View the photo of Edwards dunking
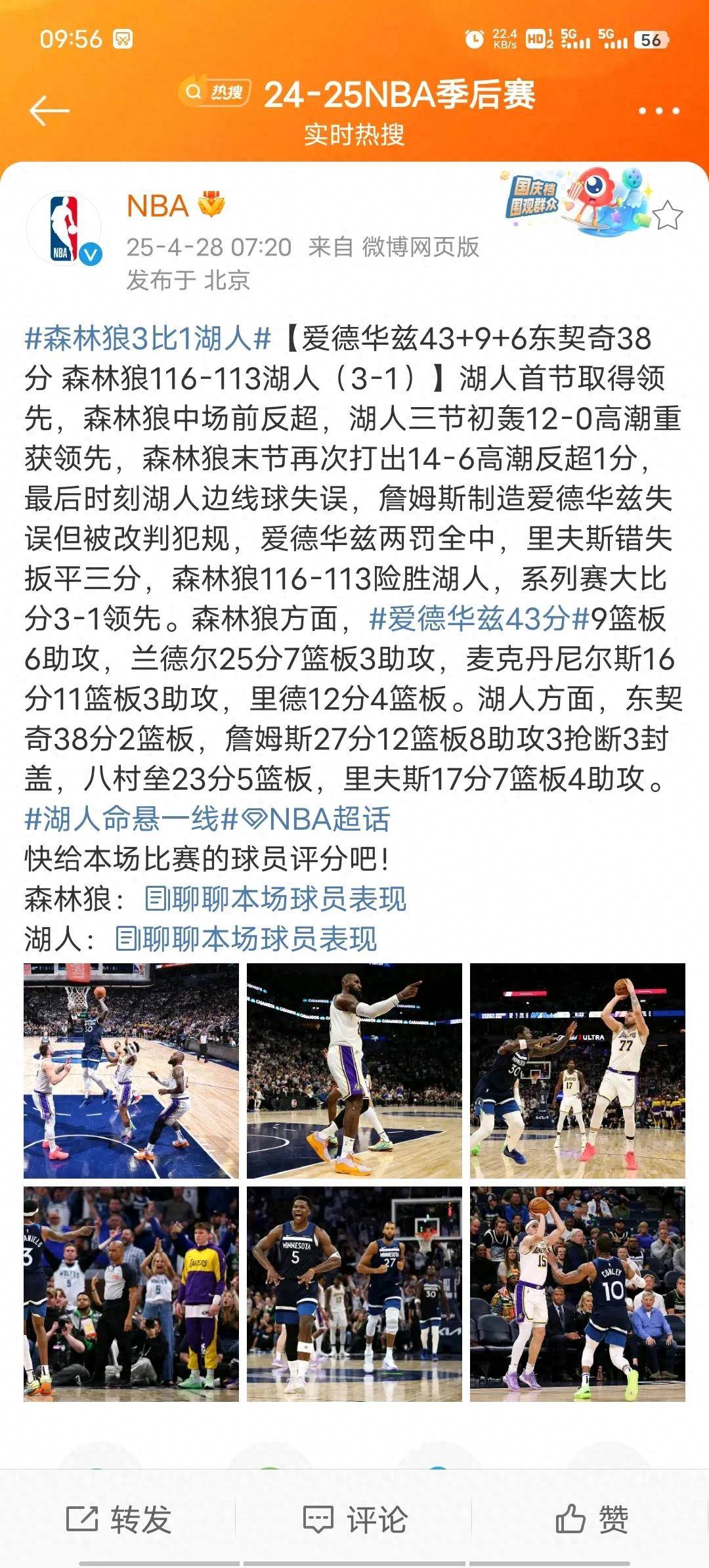The width and height of the screenshot is (709, 1568). click(x=131, y=1070)
